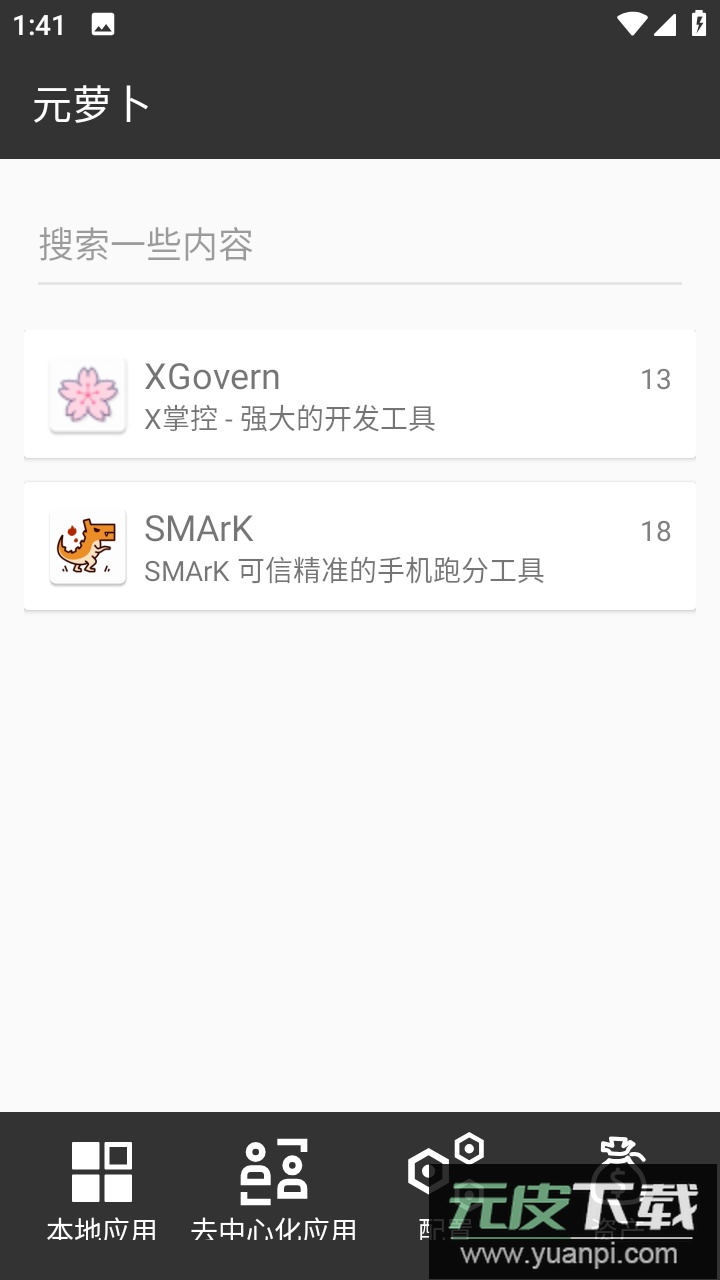Viewport: 720px width, 1280px height.
Task: Open the 配置 hexagon gear icon
Action: click(x=447, y=1170)
